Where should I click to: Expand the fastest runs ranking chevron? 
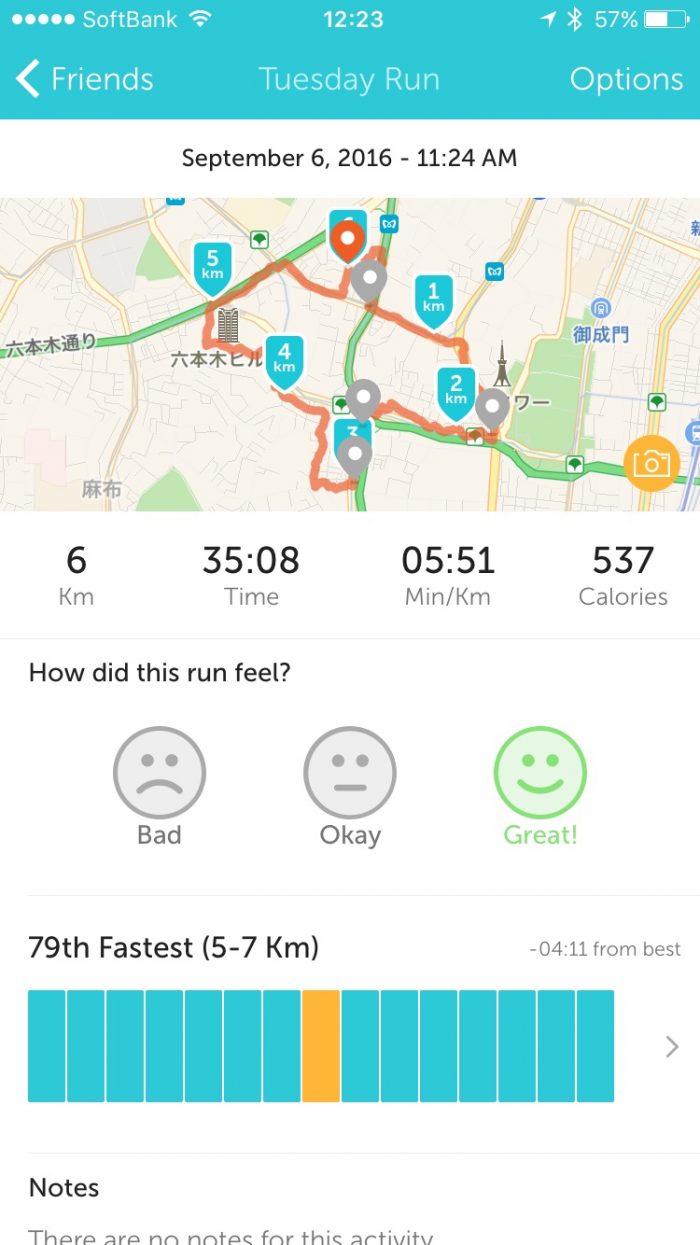672,1046
